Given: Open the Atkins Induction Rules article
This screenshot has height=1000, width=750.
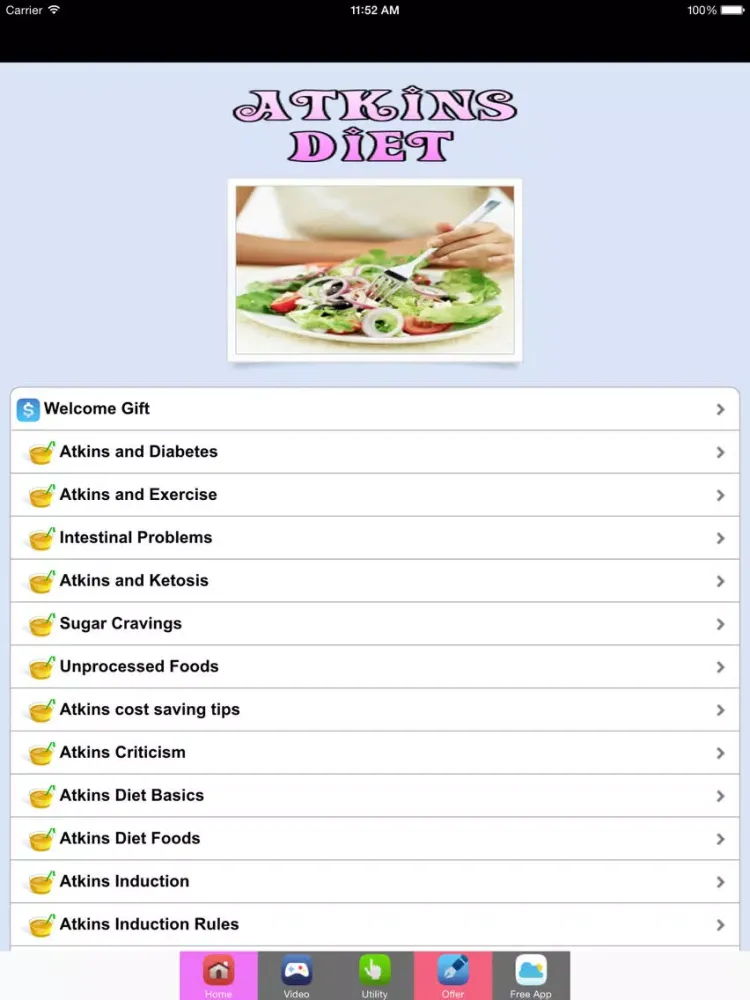Looking at the screenshot, I should (x=375, y=924).
